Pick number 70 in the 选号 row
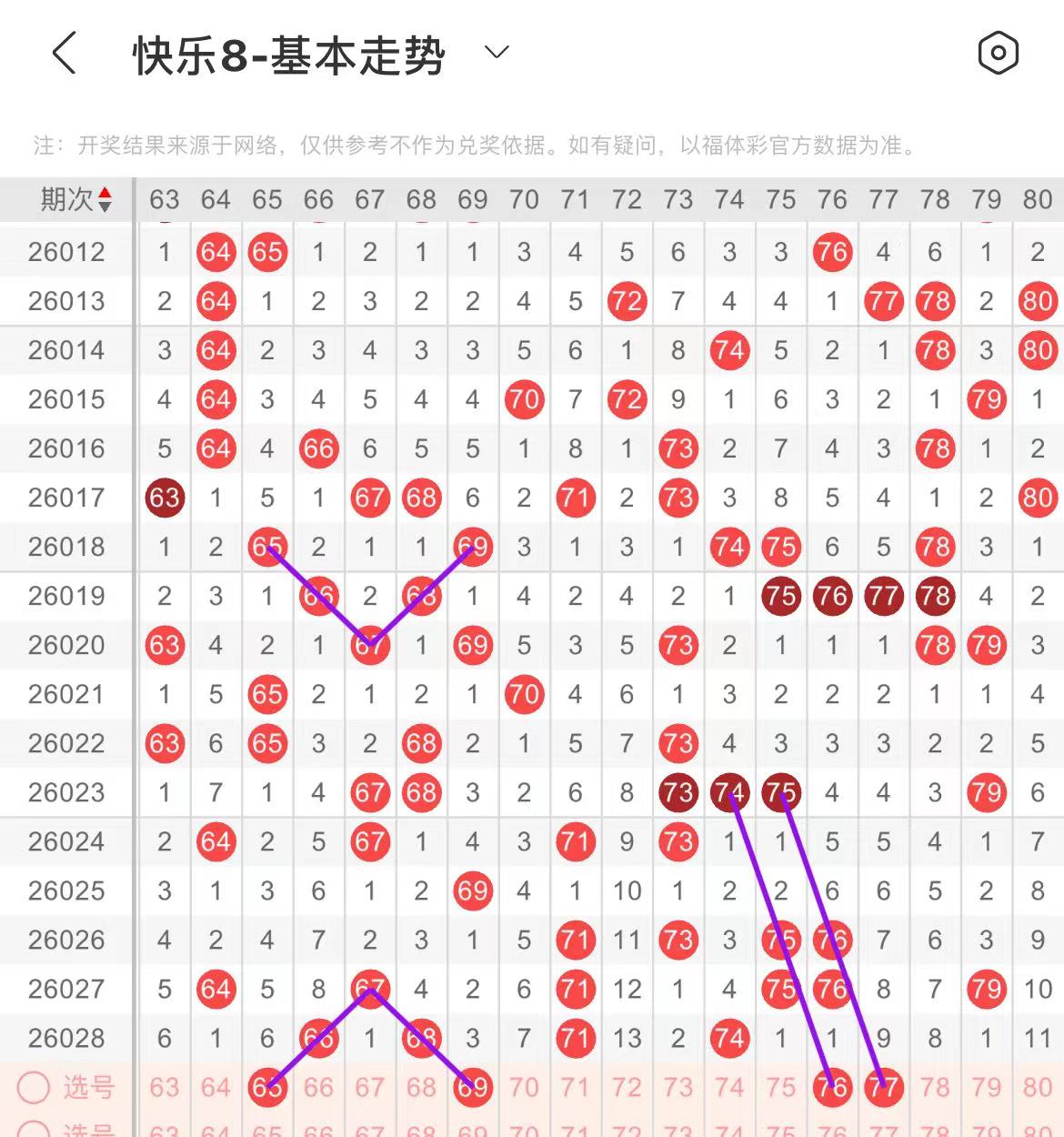The height and width of the screenshot is (1137, 1064). [524, 1087]
